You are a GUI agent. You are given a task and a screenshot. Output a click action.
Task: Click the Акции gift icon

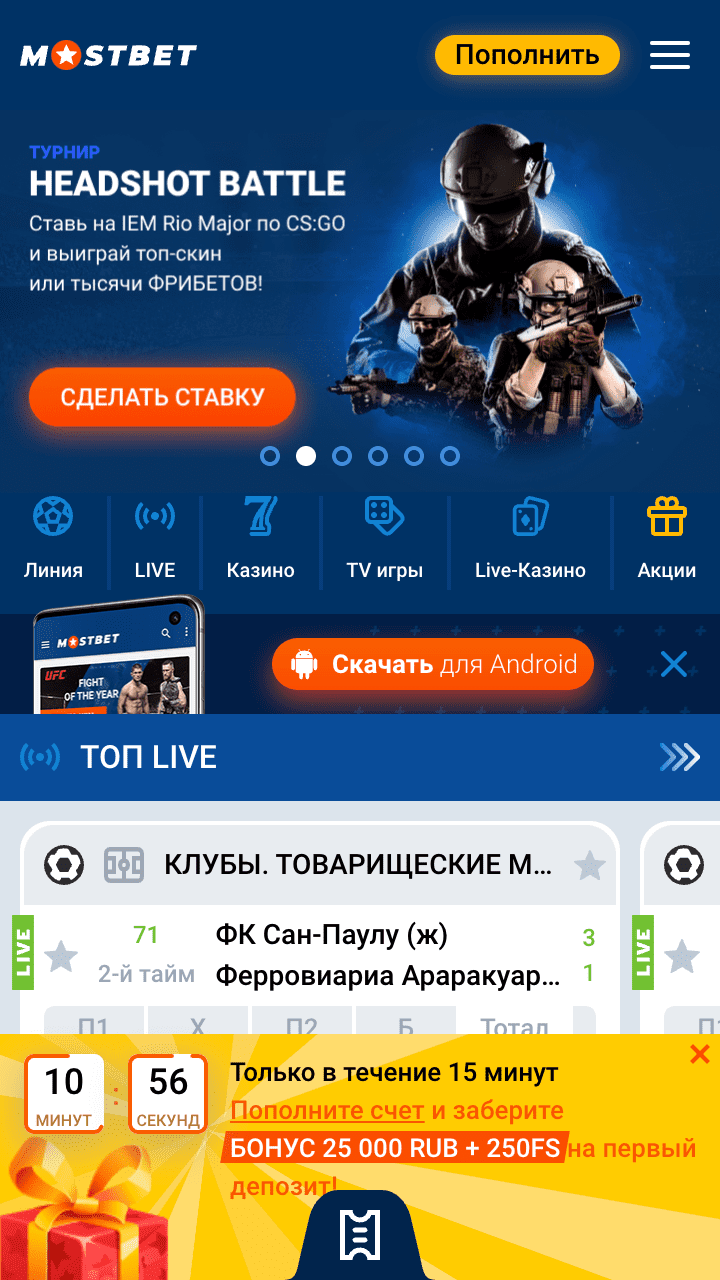(666, 518)
